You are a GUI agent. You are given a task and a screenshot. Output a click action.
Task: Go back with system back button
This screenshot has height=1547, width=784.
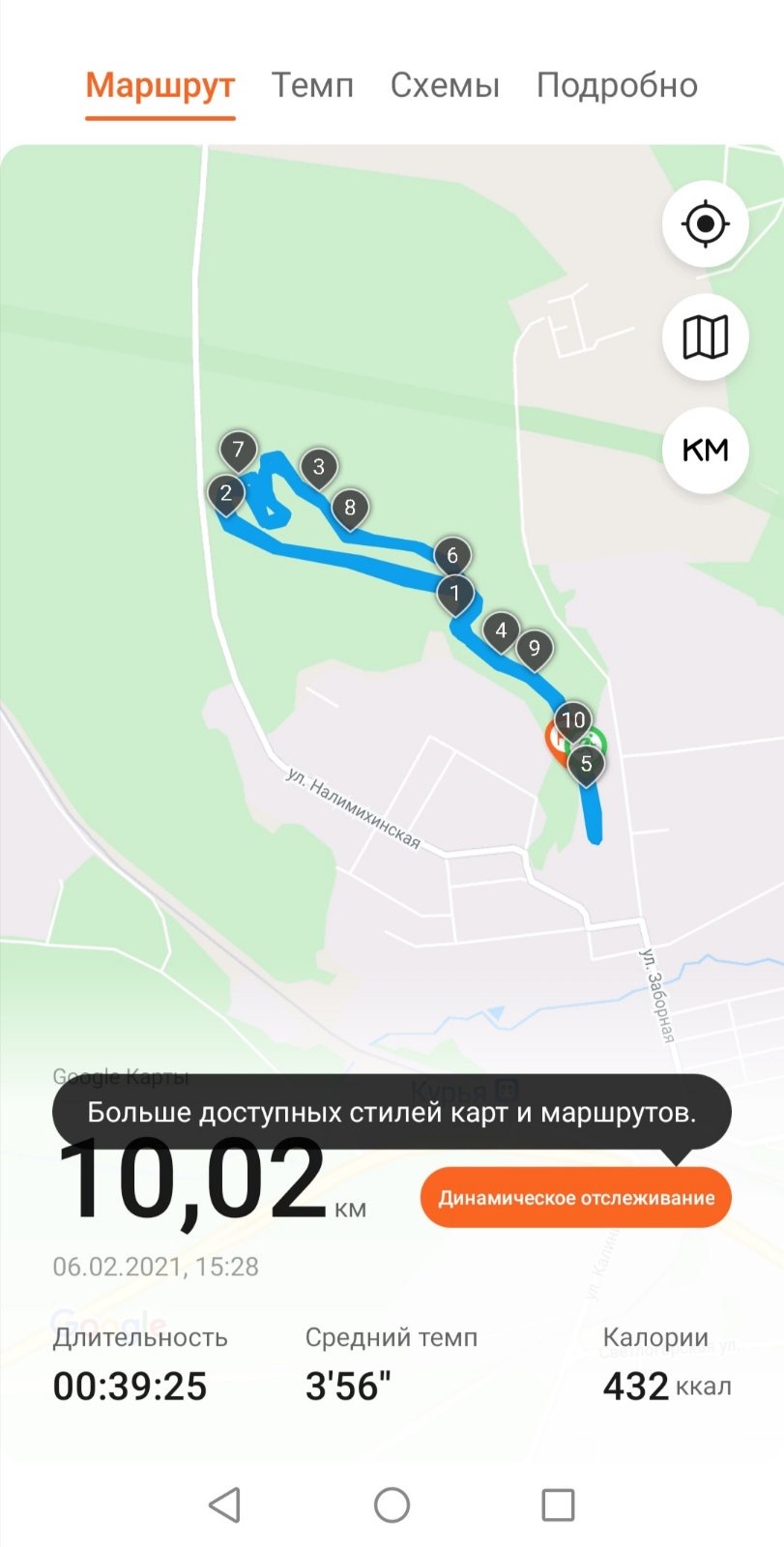[x=225, y=1504]
